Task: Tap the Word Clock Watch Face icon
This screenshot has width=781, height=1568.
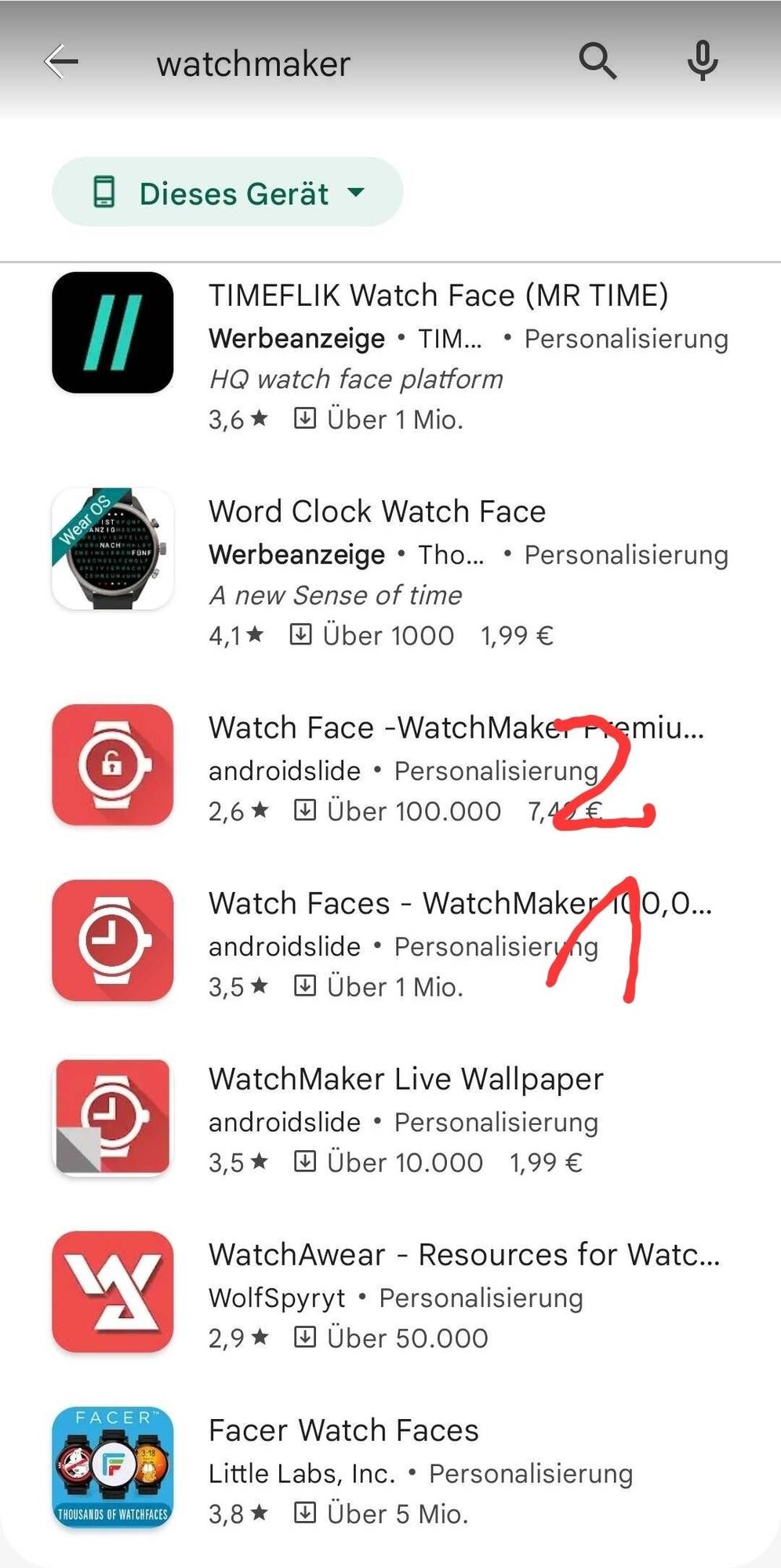Action: pos(112,549)
